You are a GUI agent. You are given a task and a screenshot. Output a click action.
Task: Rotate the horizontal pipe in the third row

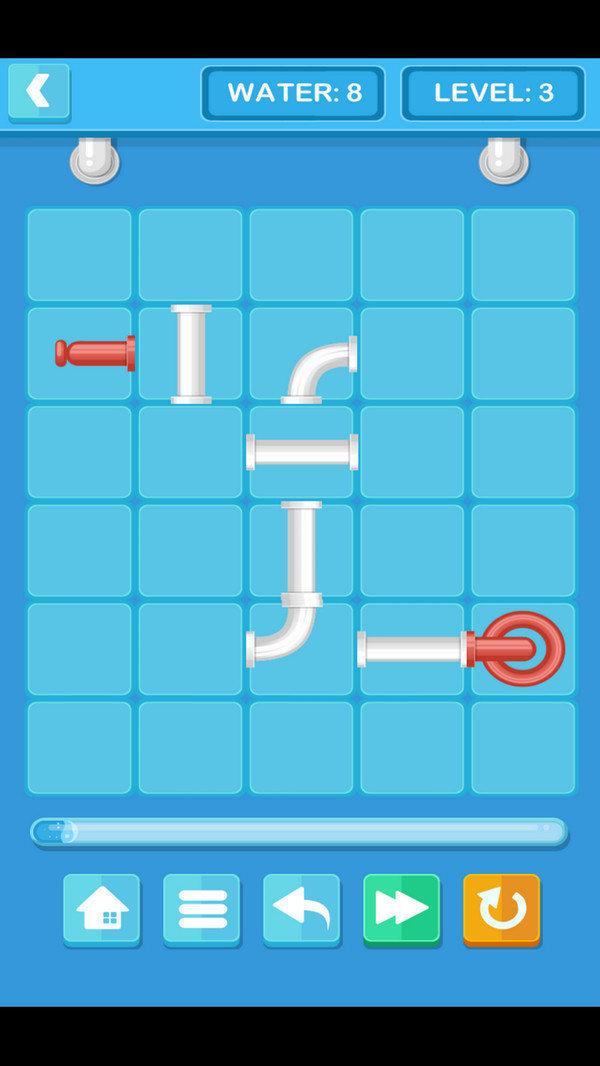302,452
